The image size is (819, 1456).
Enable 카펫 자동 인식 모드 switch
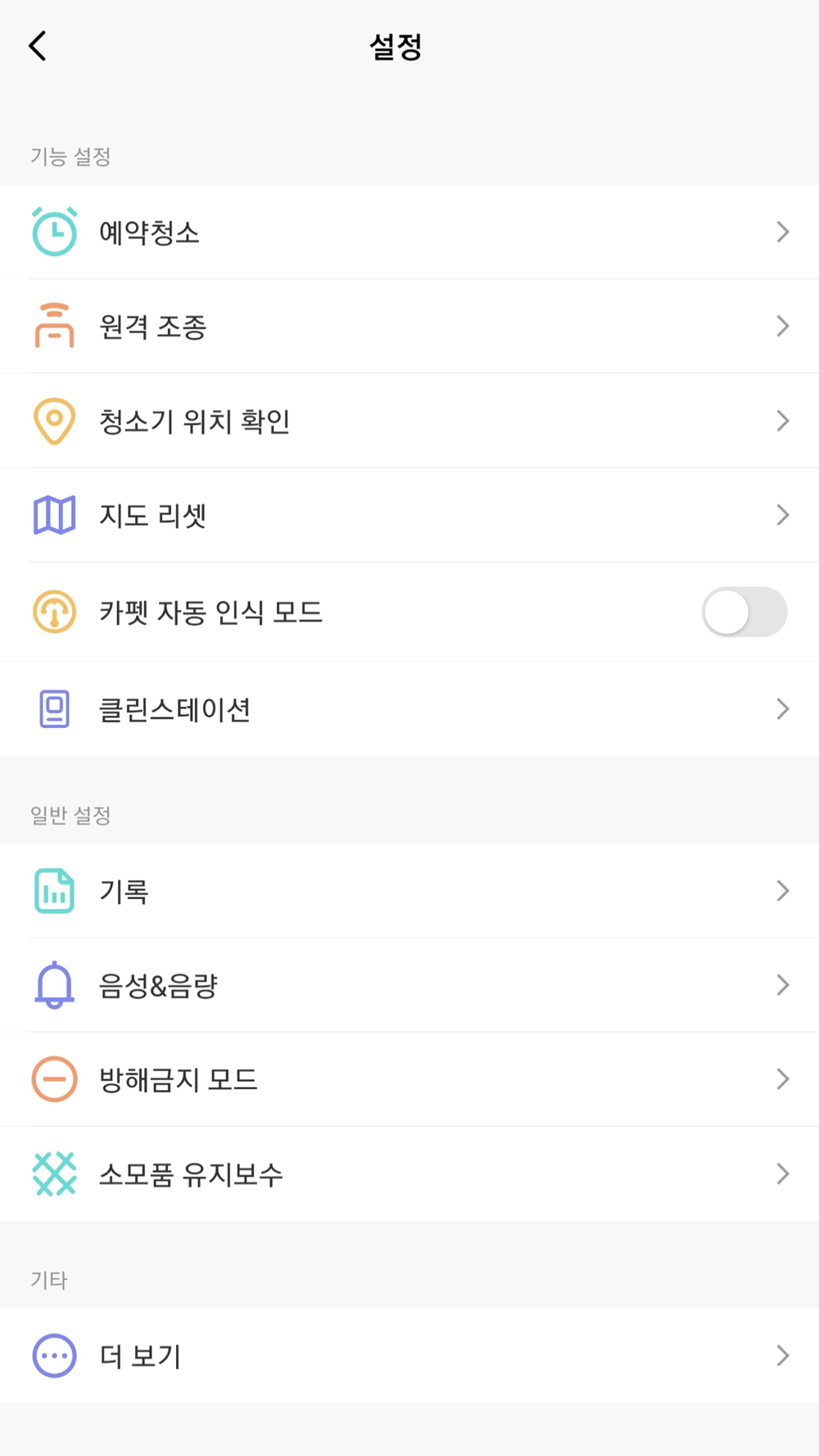point(744,612)
